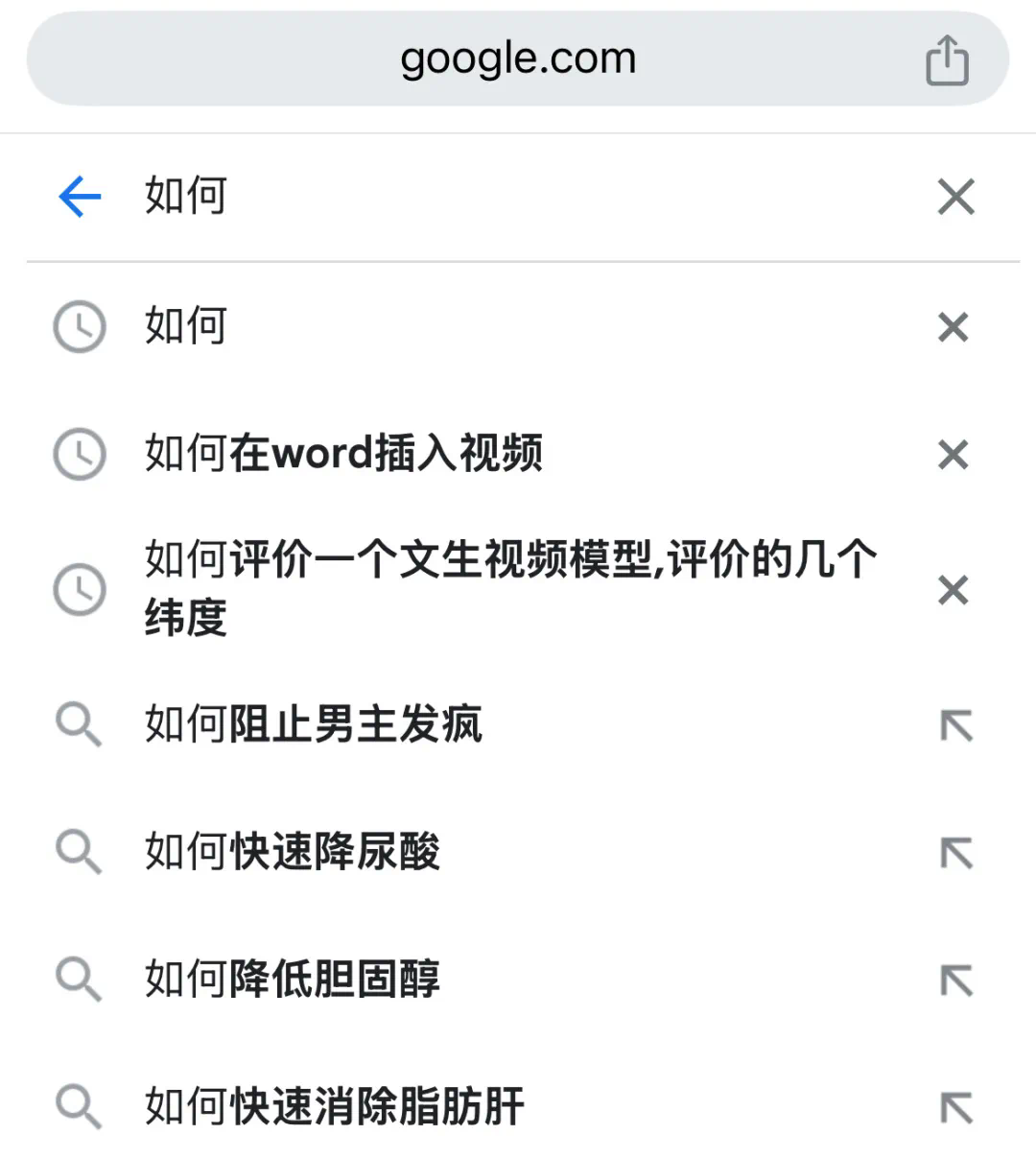Pick suggestion 如何降低胆固醇
This screenshot has height=1158, width=1036.
coord(292,980)
